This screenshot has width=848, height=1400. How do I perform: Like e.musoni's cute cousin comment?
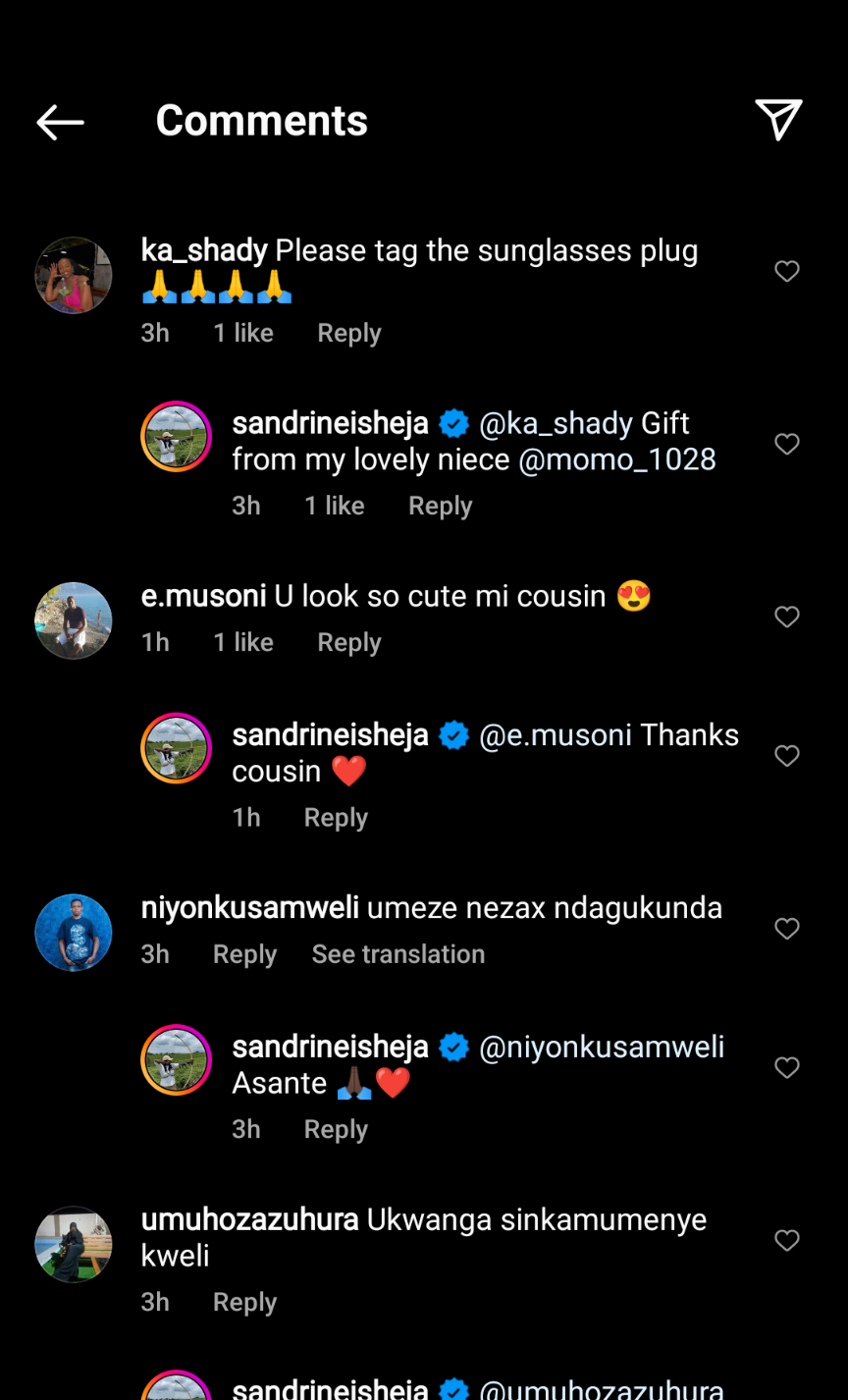point(787,617)
